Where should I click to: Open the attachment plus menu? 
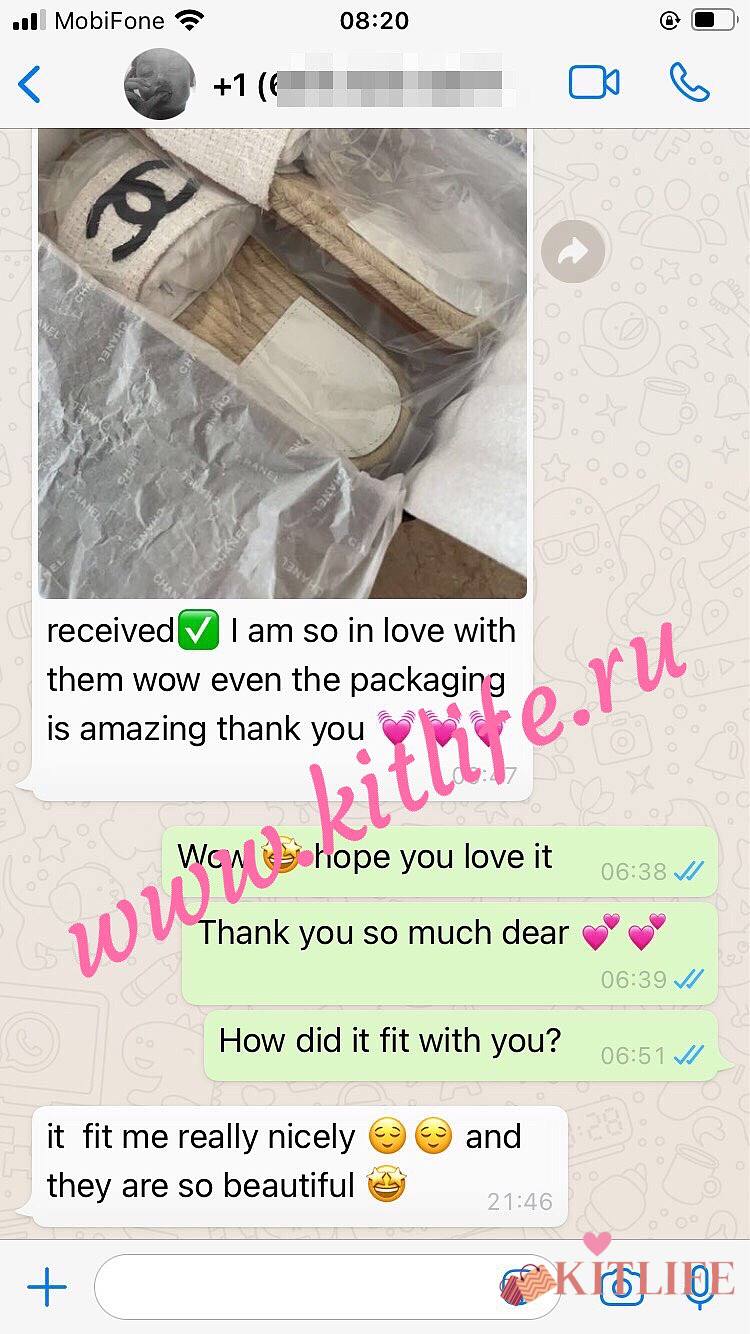point(46,1288)
